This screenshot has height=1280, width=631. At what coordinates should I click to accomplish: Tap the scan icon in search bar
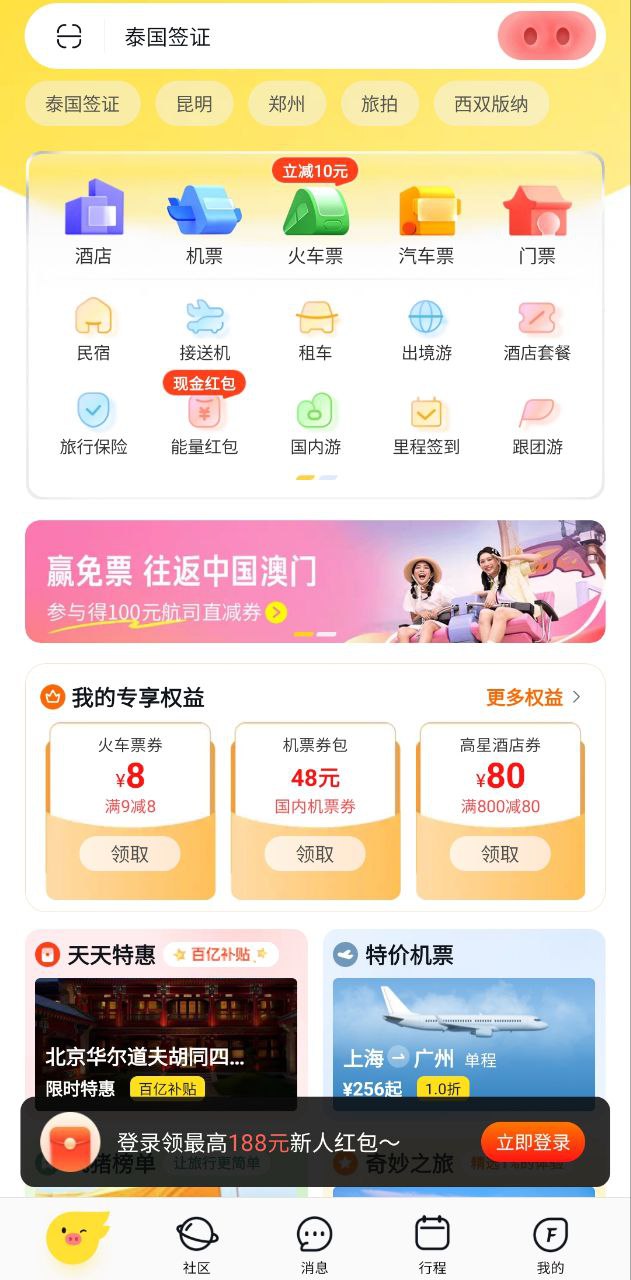(x=69, y=37)
